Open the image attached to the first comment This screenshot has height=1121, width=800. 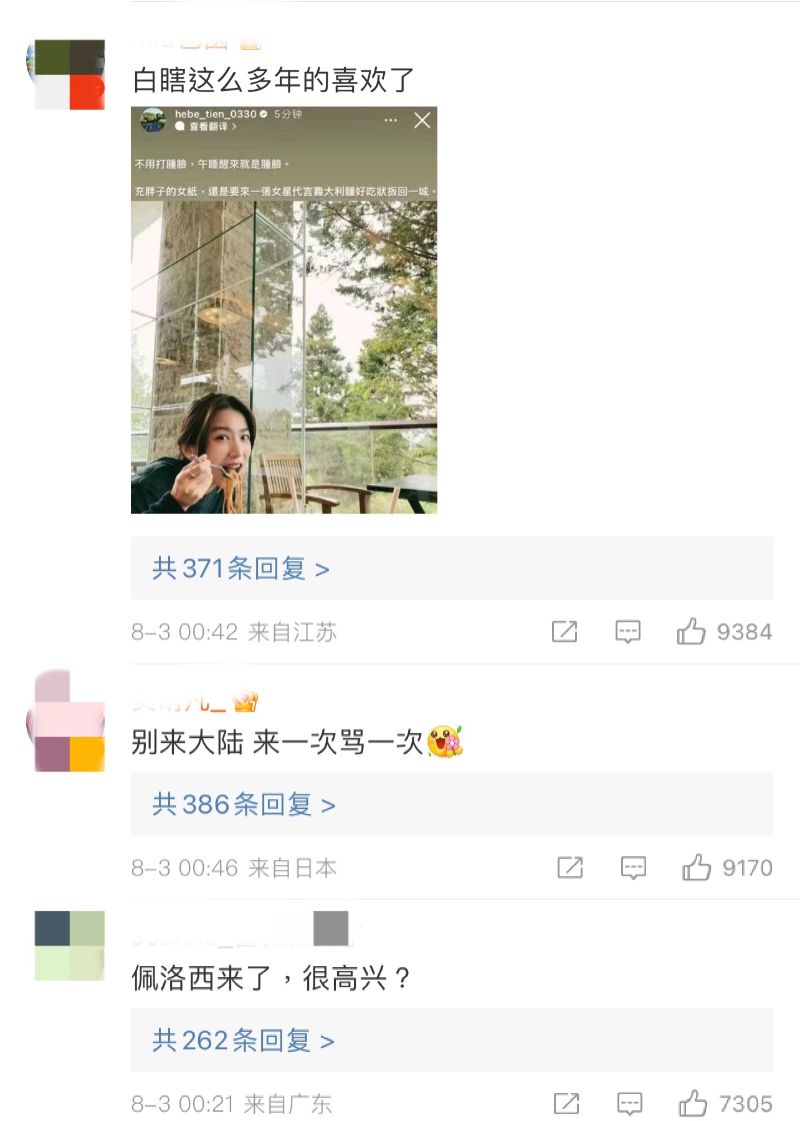click(284, 310)
